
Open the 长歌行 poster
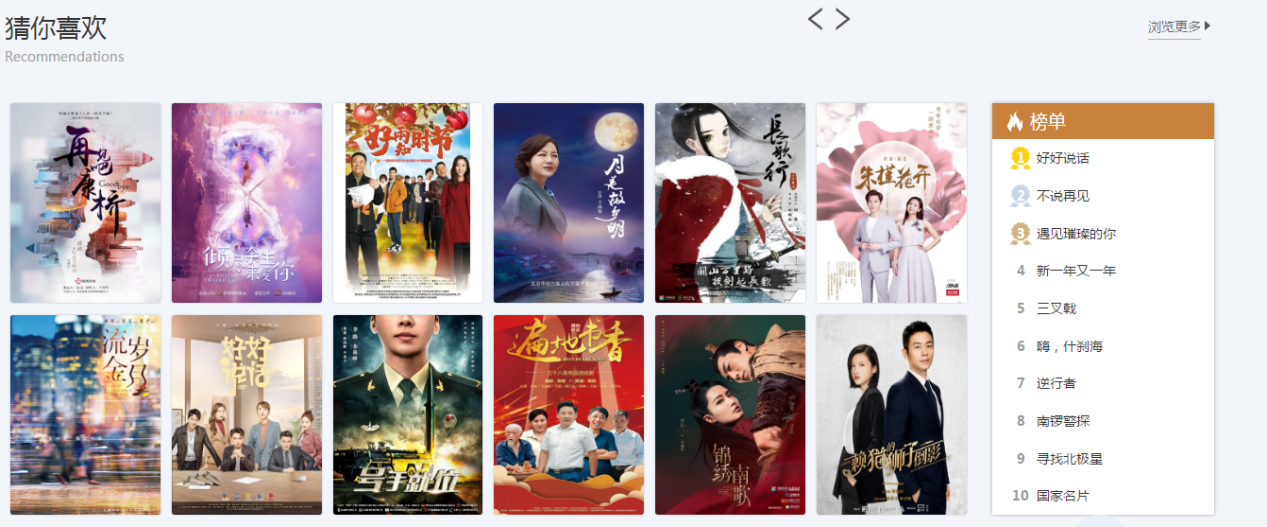730,203
